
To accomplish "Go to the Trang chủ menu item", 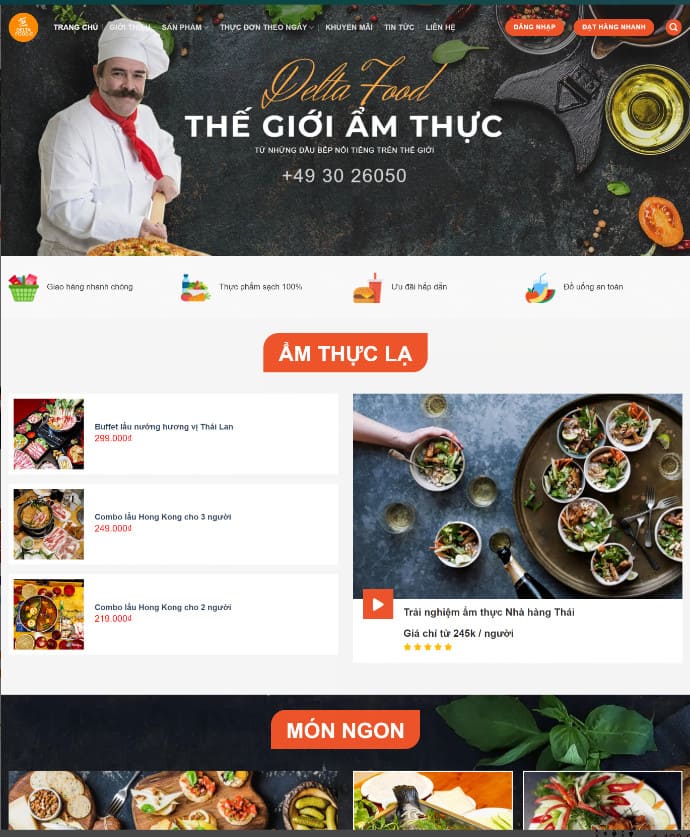I will 75,27.
